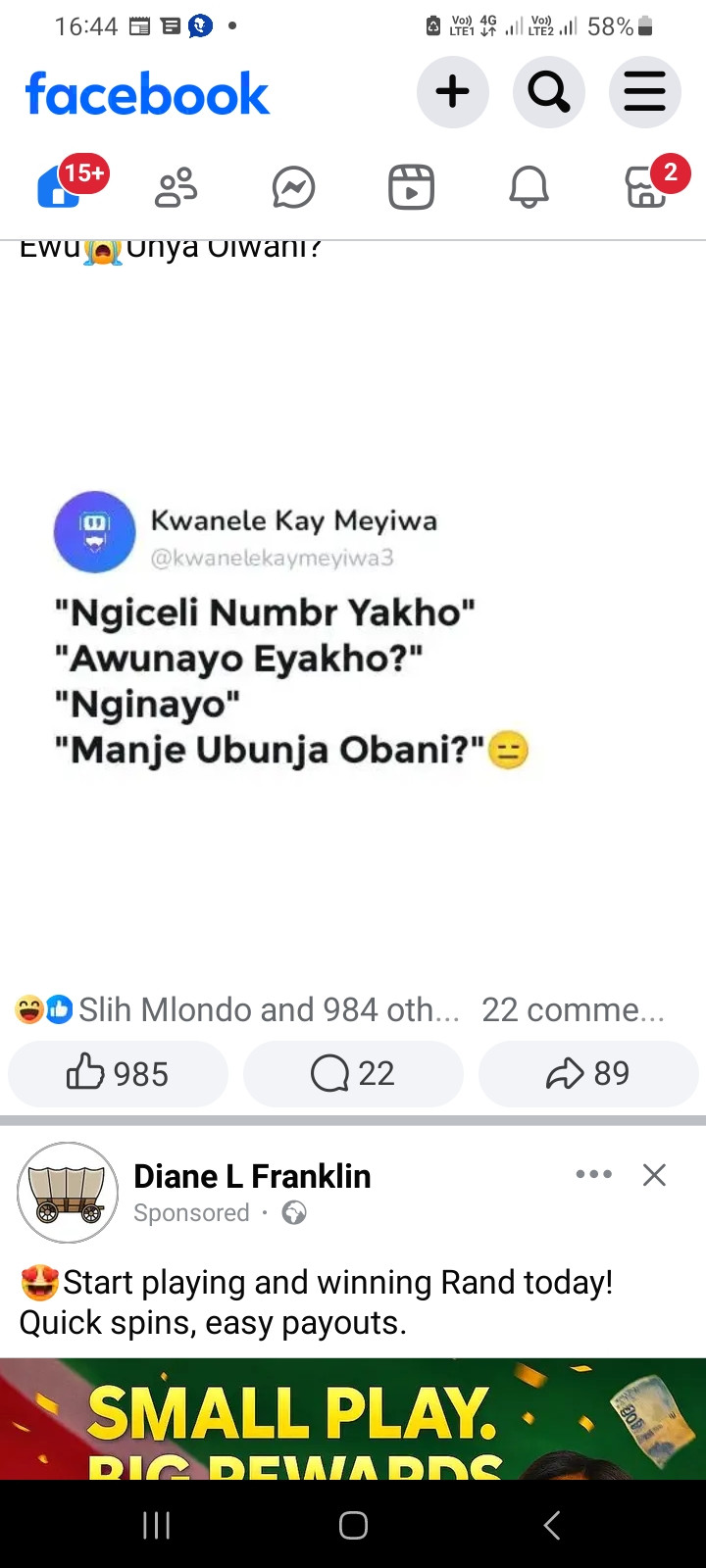Switch to the Reels video tab
Viewport: 706px width, 1568px height.
[x=411, y=186]
